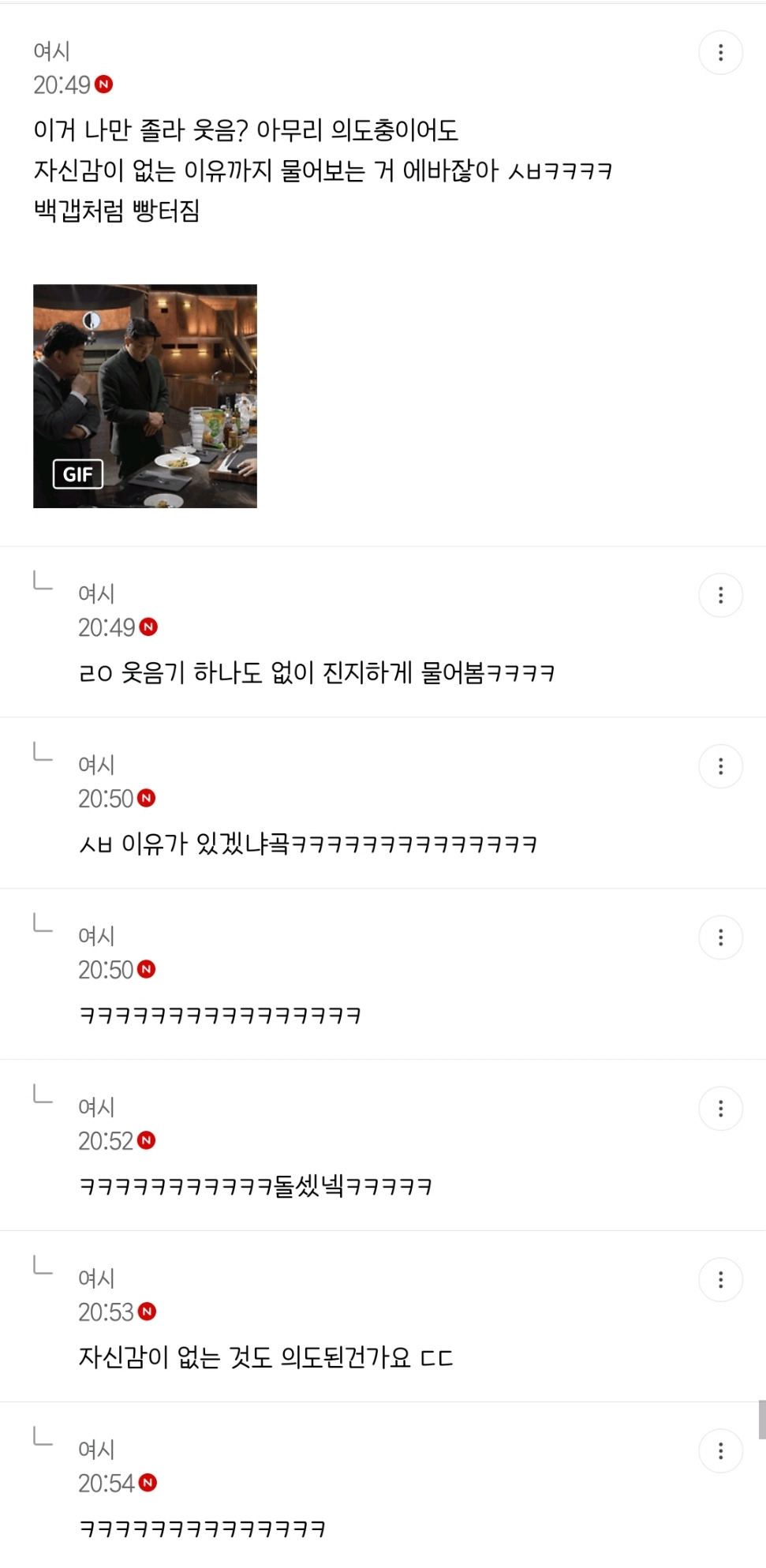Open options for reply '이유가 있겠냐곰'

coord(720,766)
